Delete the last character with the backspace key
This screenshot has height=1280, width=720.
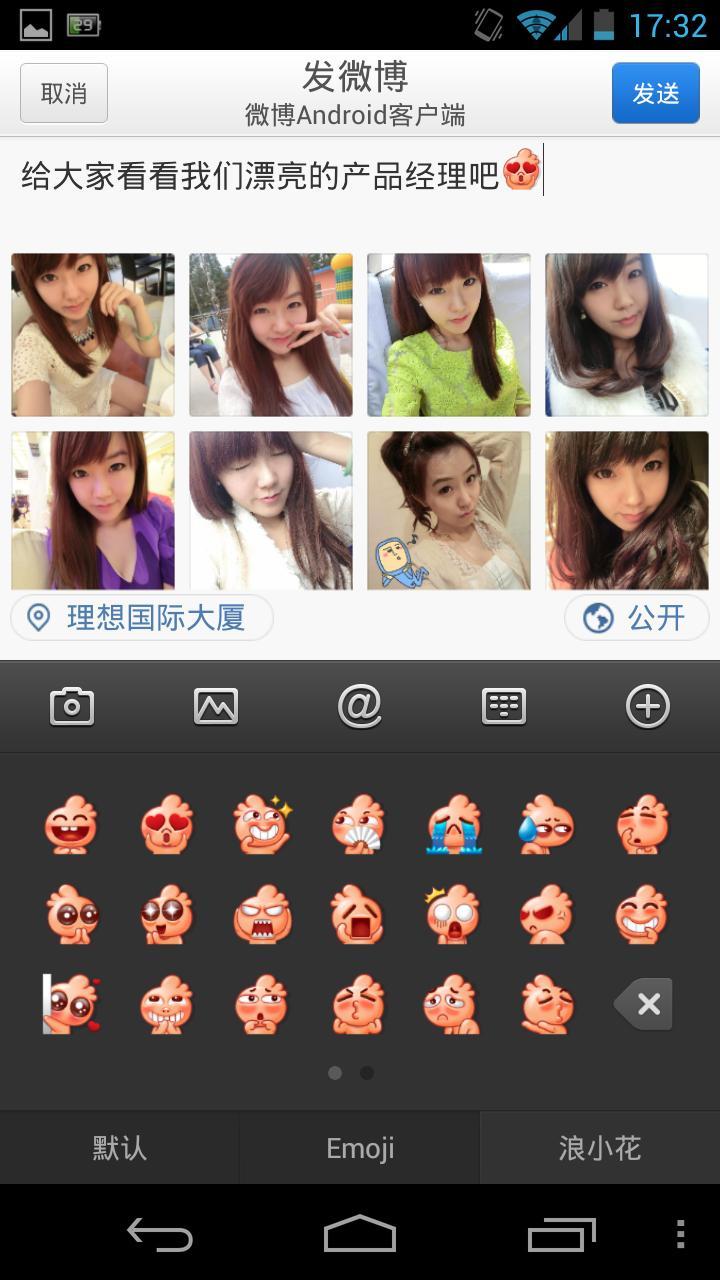click(x=644, y=1004)
